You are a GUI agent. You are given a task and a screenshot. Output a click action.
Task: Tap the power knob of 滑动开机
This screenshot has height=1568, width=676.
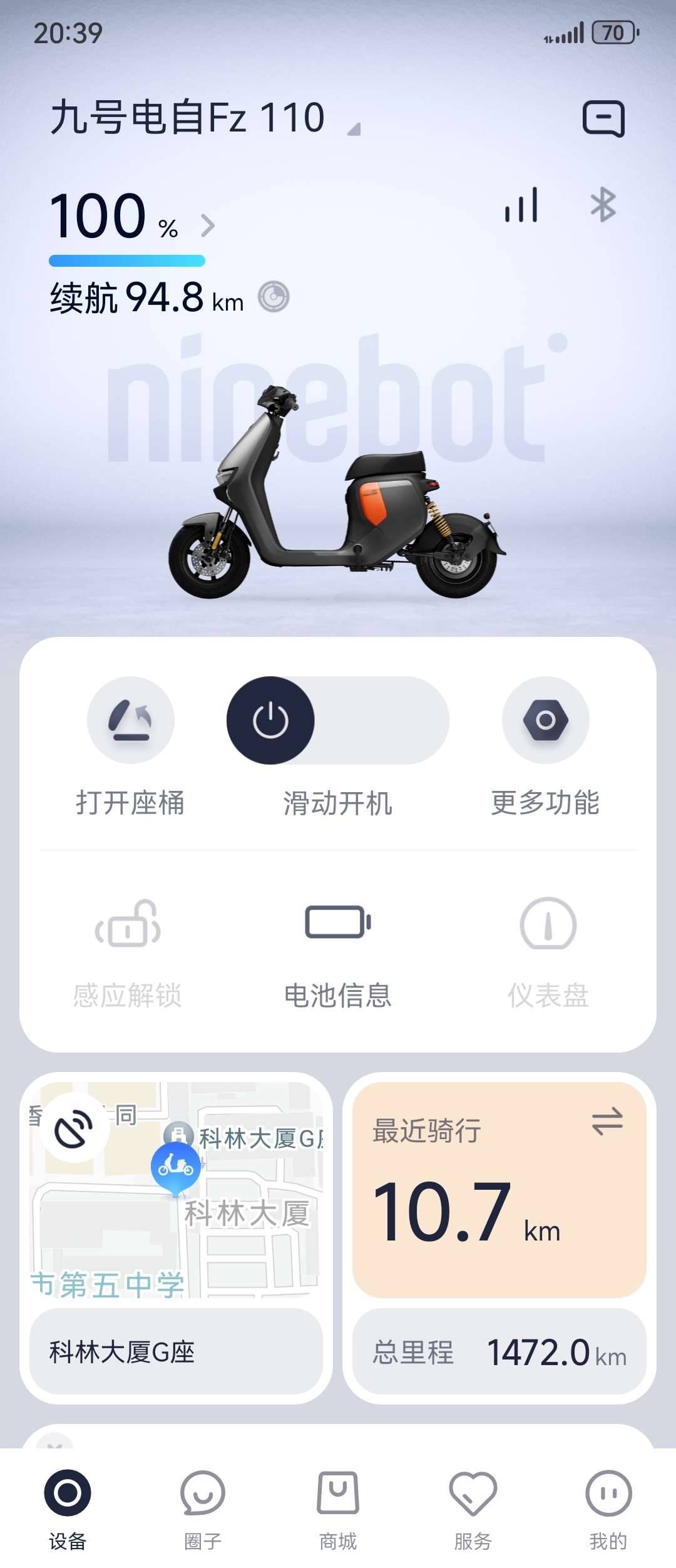pyautogui.click(x=270, y=720)
